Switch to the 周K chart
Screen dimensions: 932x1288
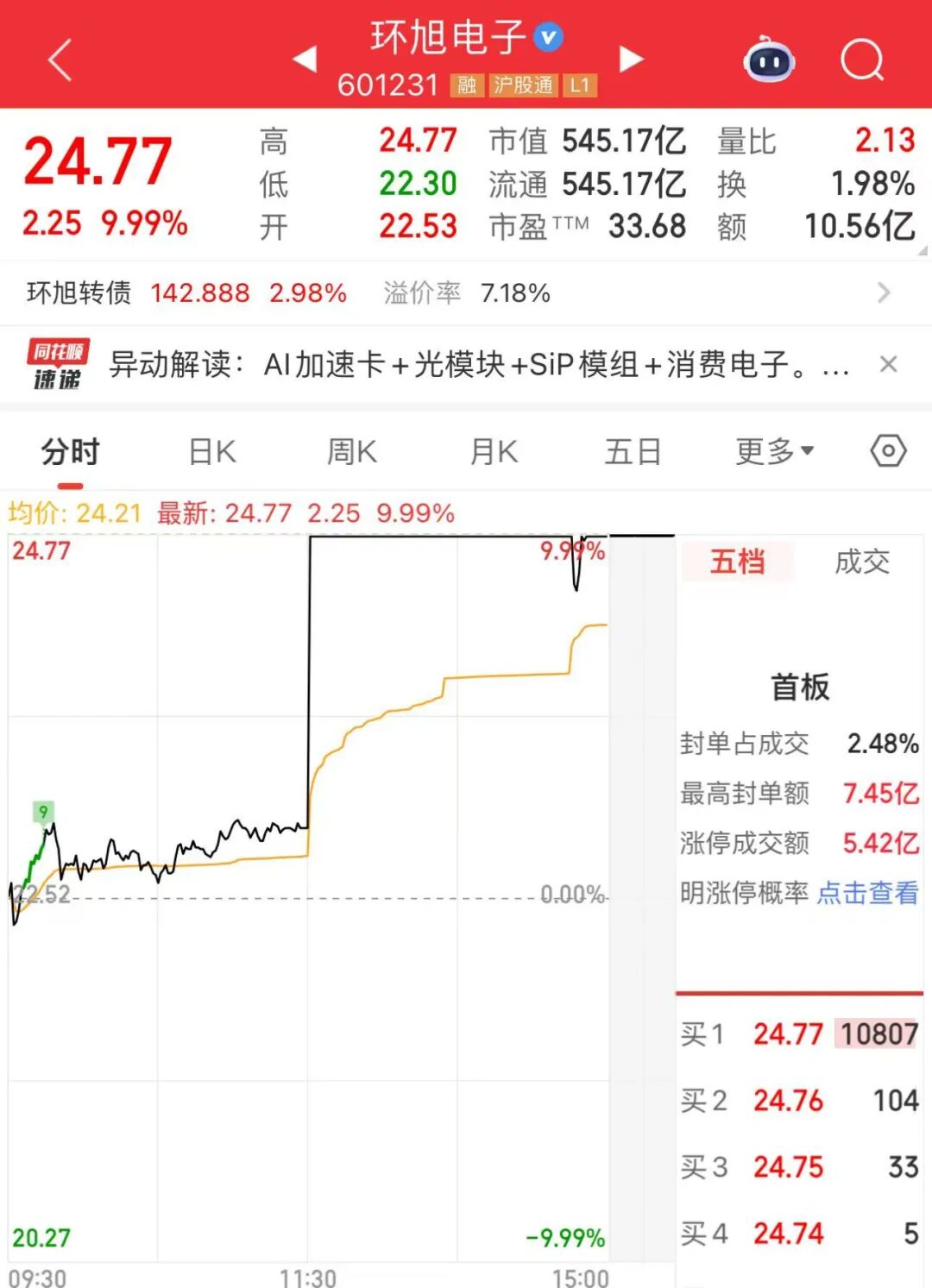[352, 452]
